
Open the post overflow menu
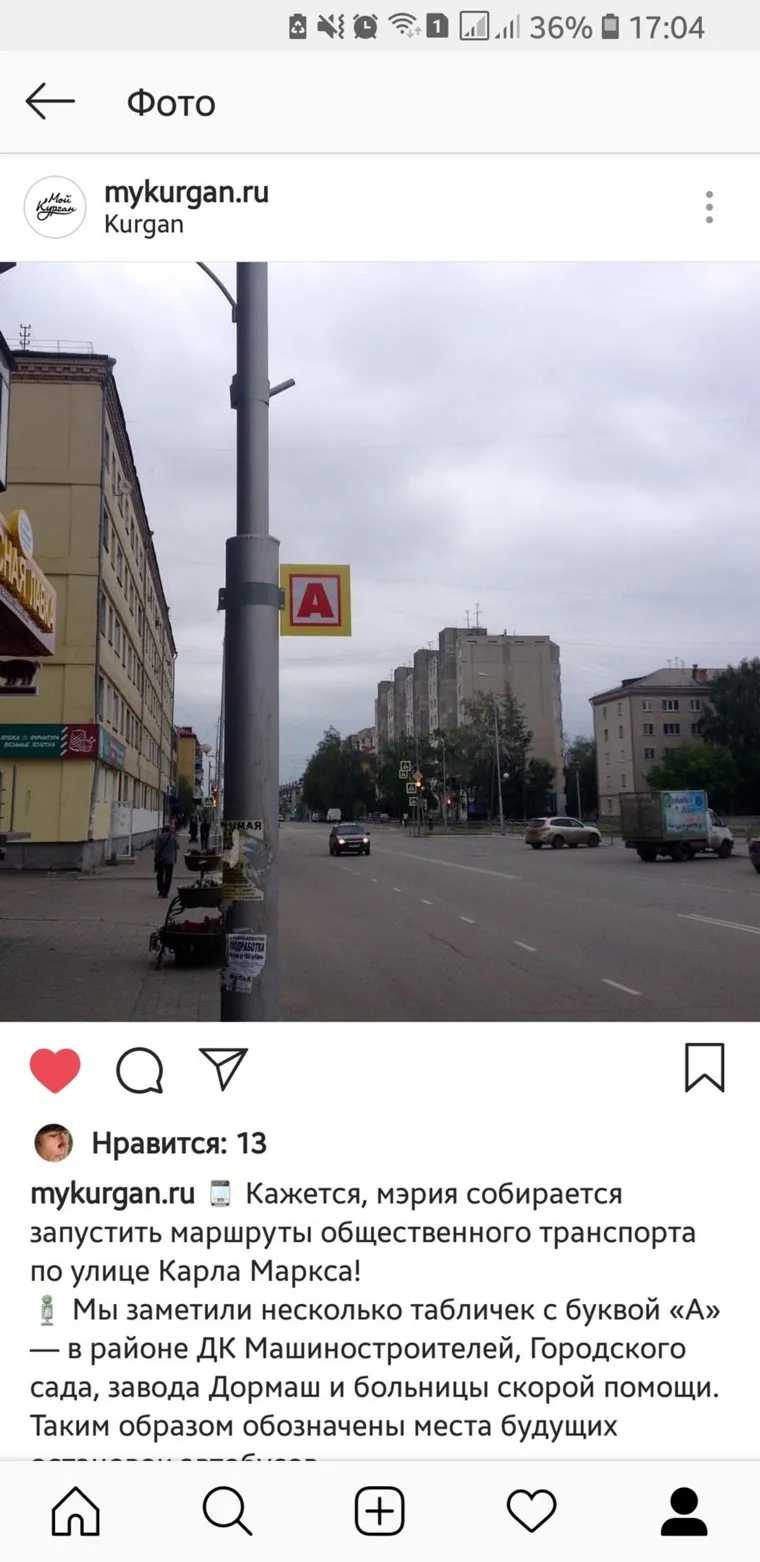[x=708, y=207]
